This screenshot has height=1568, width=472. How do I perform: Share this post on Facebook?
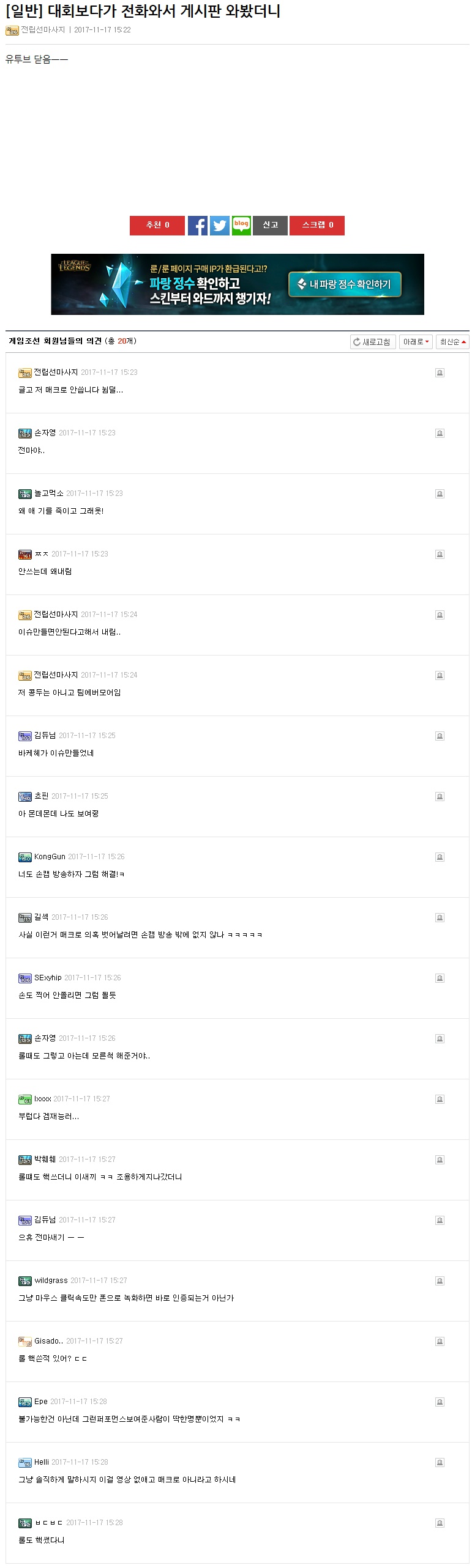197,225
